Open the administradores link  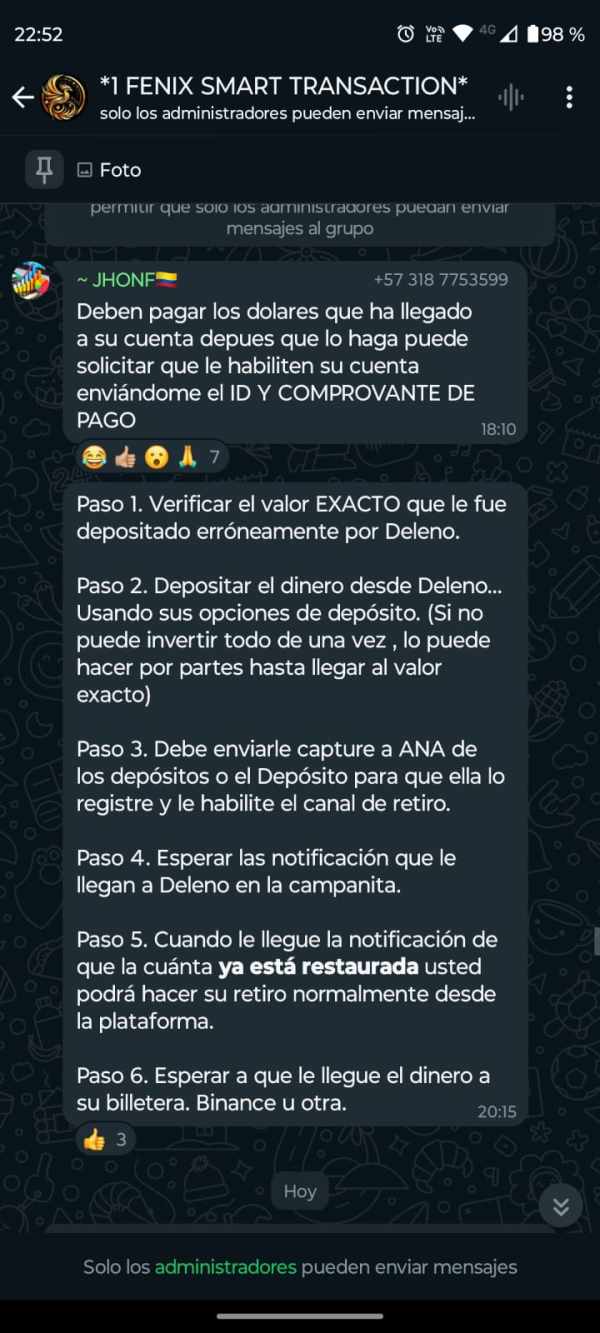[225, 1267]
